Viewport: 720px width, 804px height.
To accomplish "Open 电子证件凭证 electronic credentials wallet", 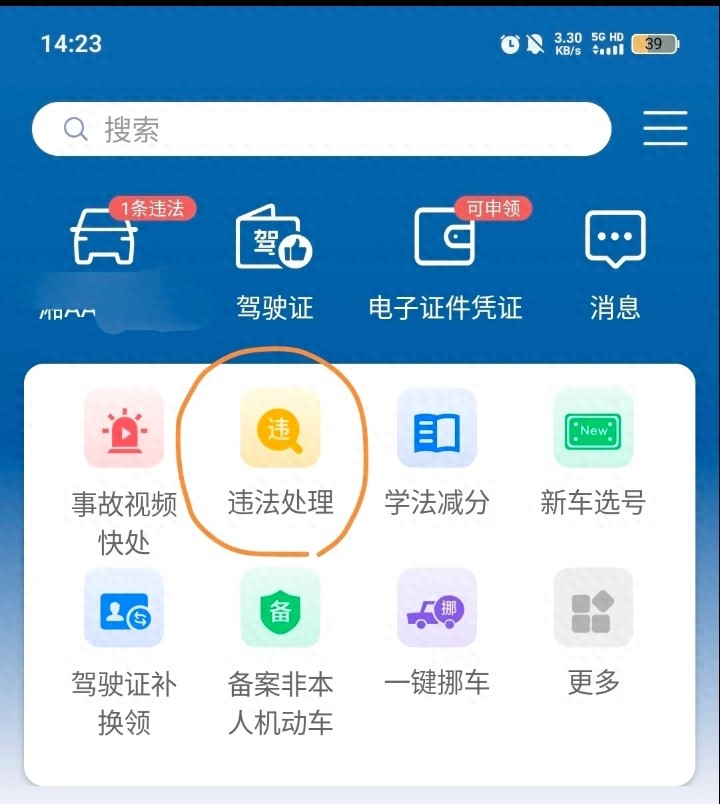I will pos(443,239).
